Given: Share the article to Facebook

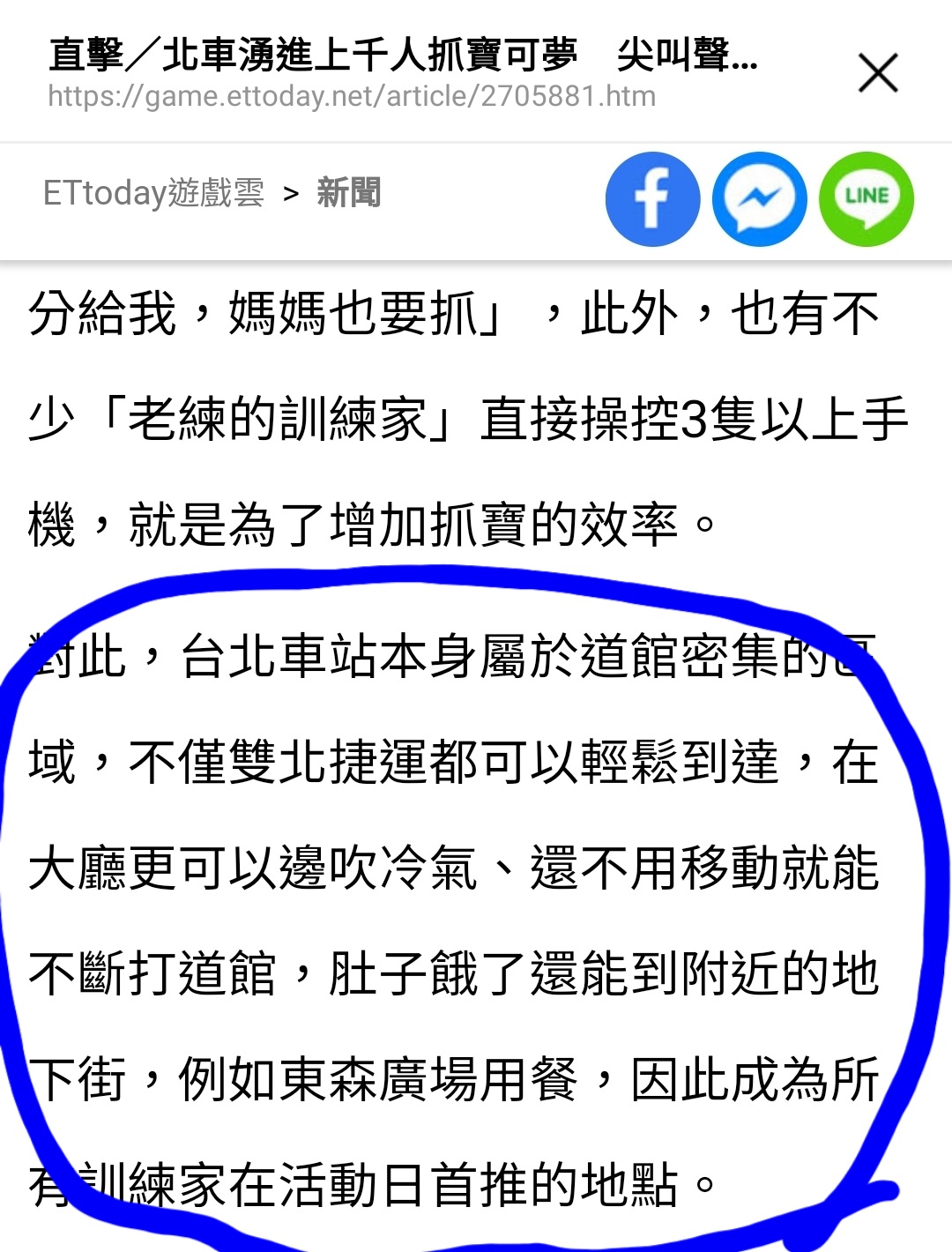Looking at the screenshot, I should point(652,199).
